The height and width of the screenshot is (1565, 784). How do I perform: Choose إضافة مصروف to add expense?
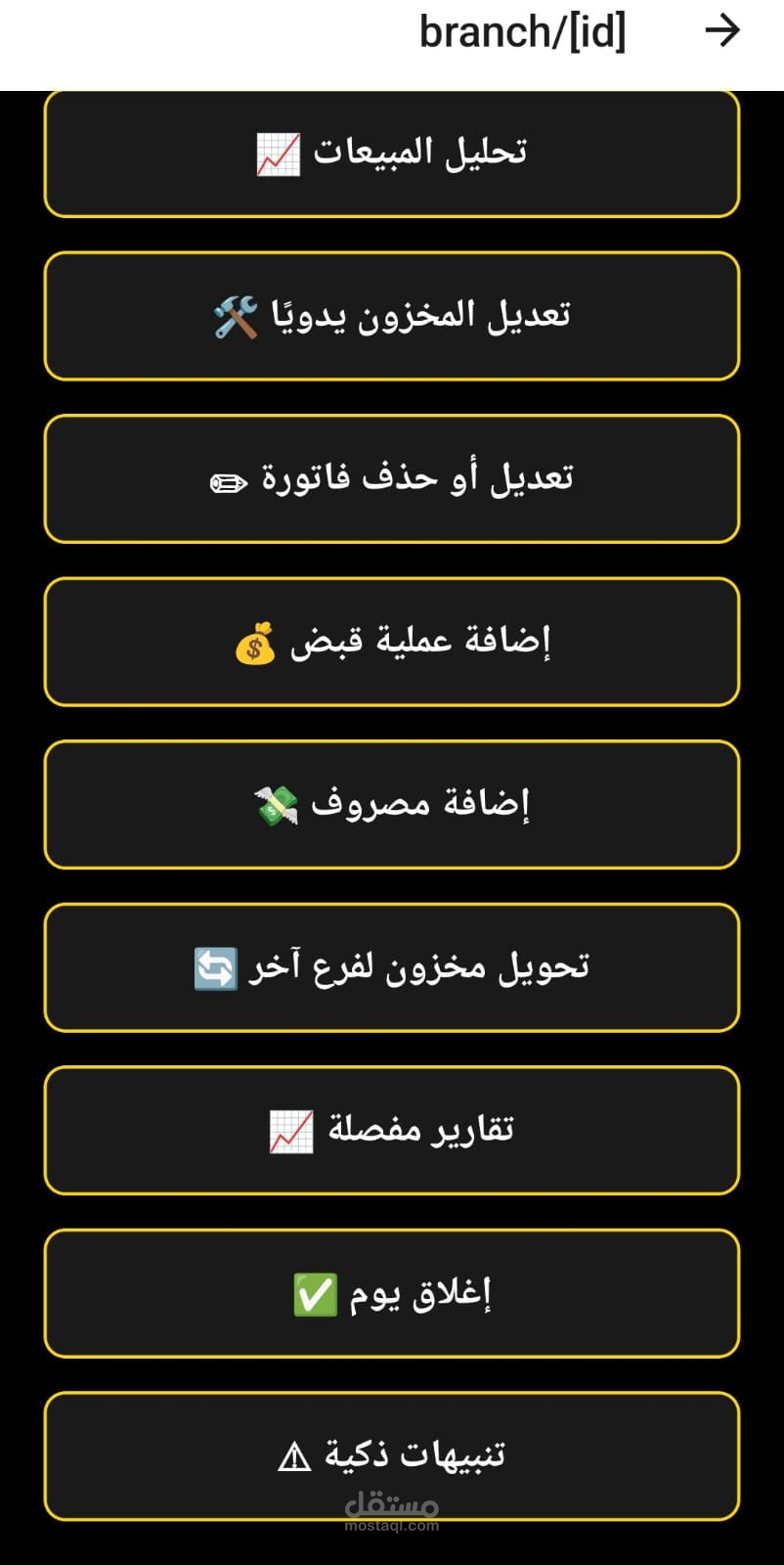coord(392,804)
